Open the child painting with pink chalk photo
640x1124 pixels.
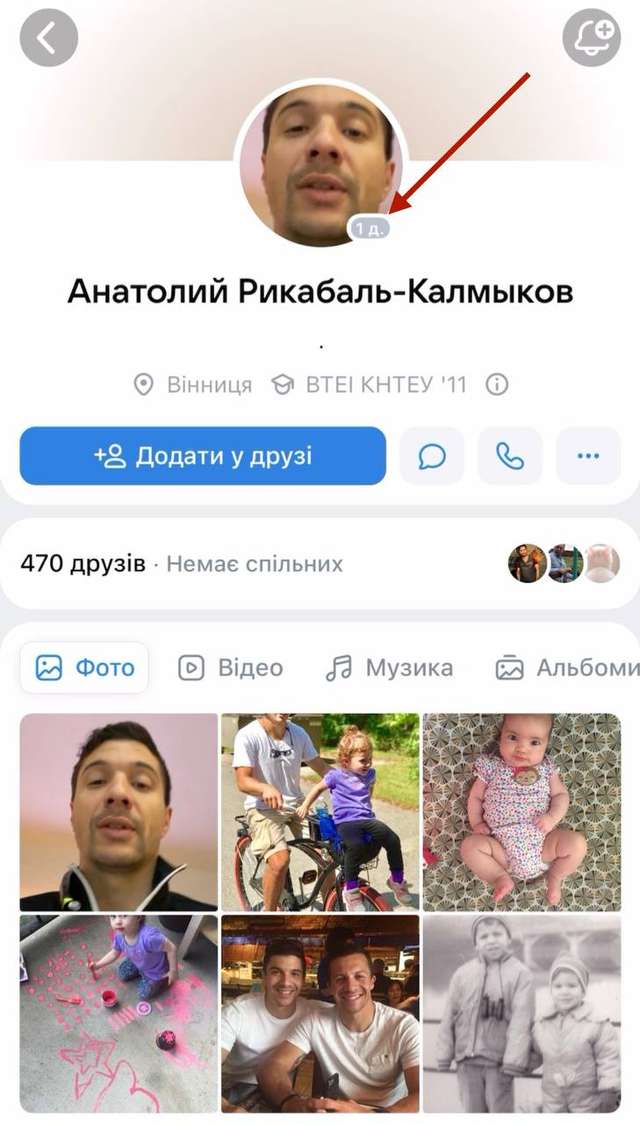pos(118,1013)
